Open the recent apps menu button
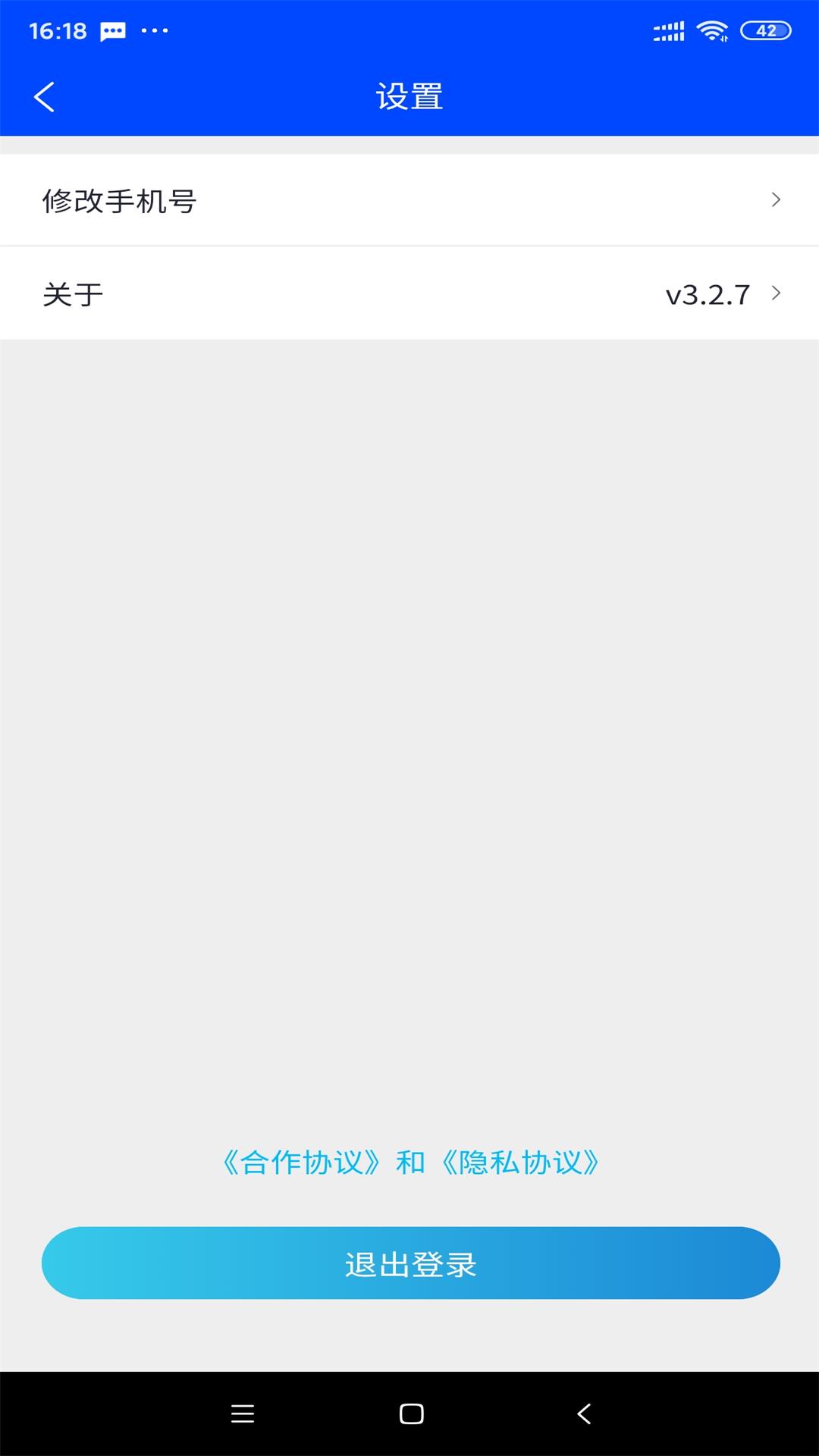 coord(243,1414)
